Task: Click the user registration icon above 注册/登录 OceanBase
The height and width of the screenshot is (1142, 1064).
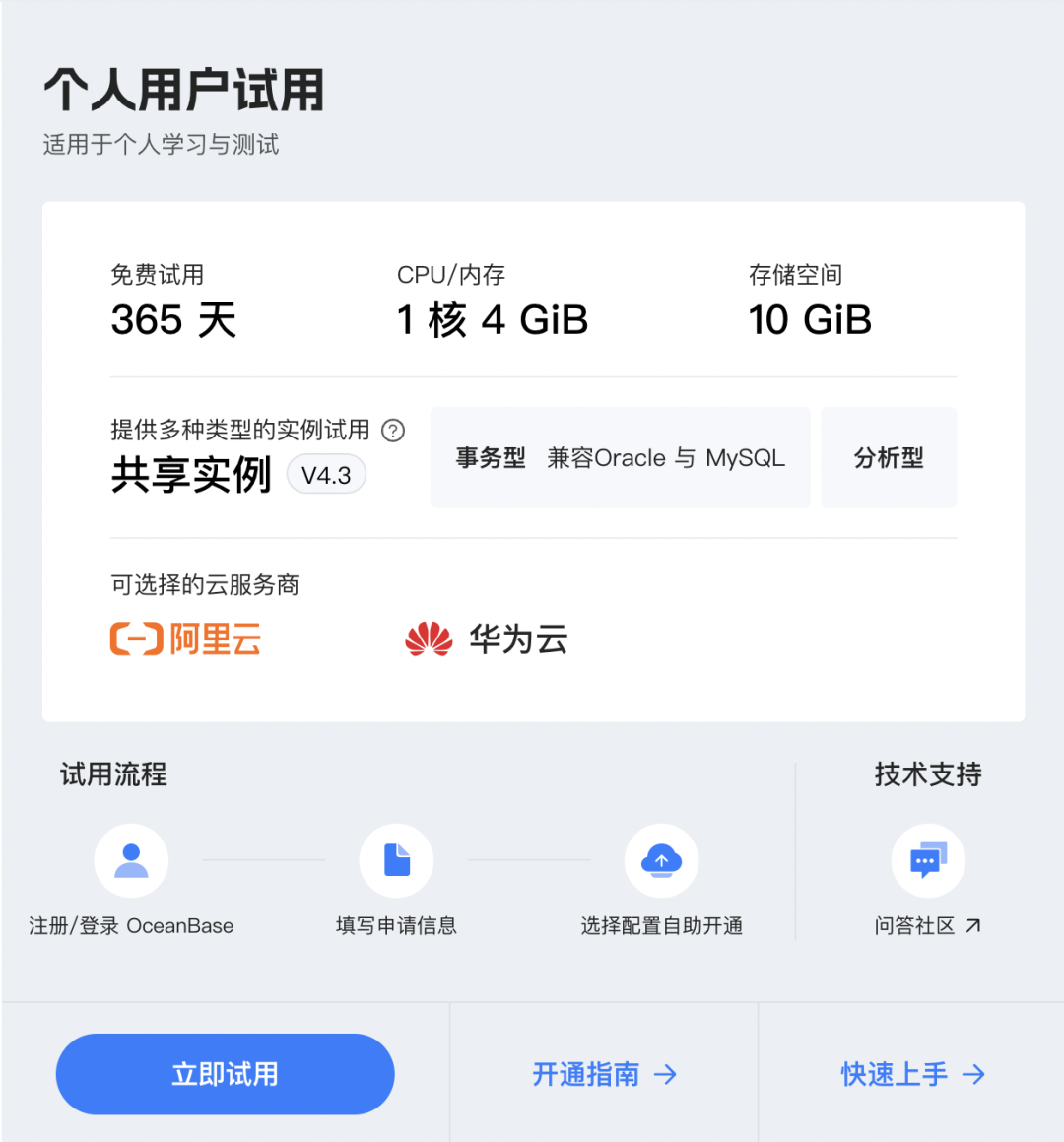Action: [131, 859]
